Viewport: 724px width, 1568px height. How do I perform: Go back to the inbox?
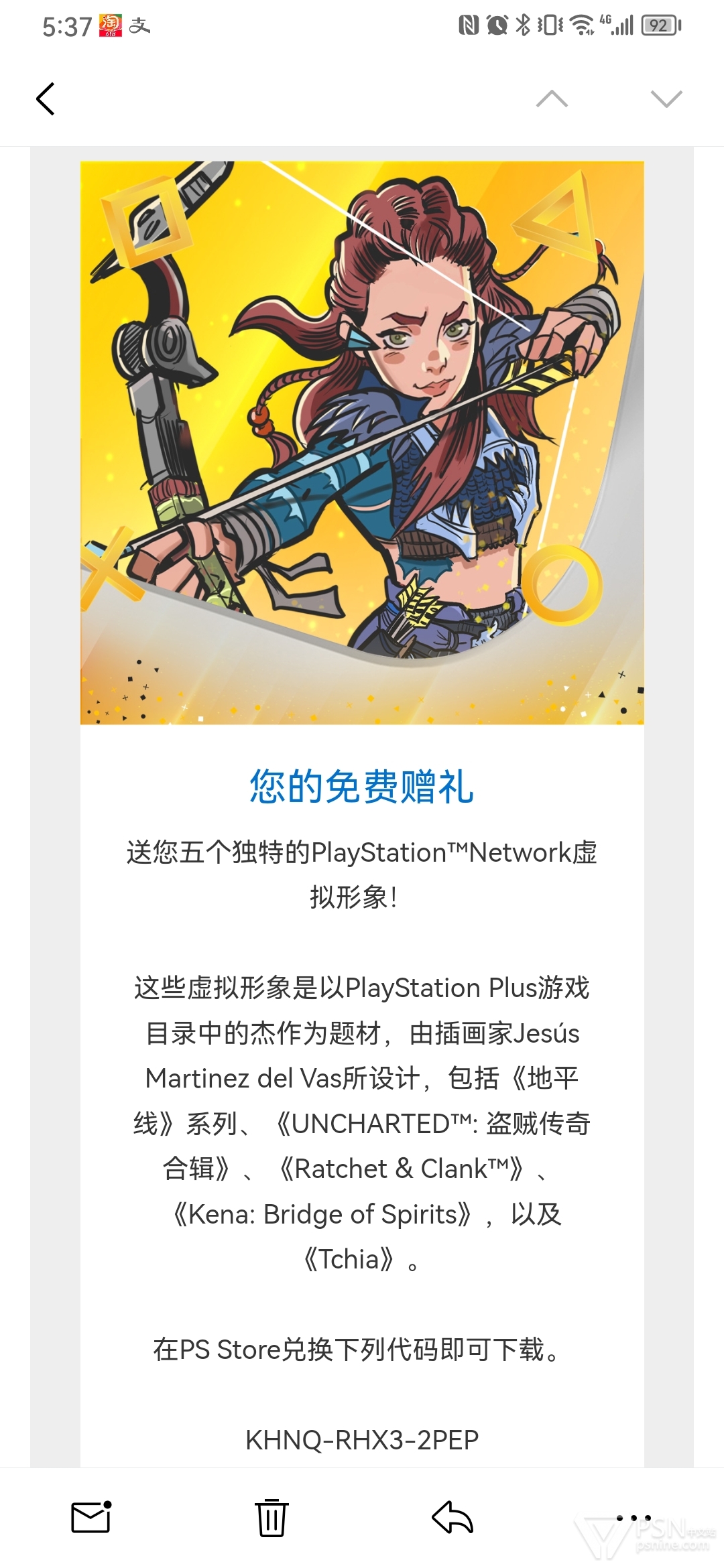pyautogui.click(x=45, y=99)
